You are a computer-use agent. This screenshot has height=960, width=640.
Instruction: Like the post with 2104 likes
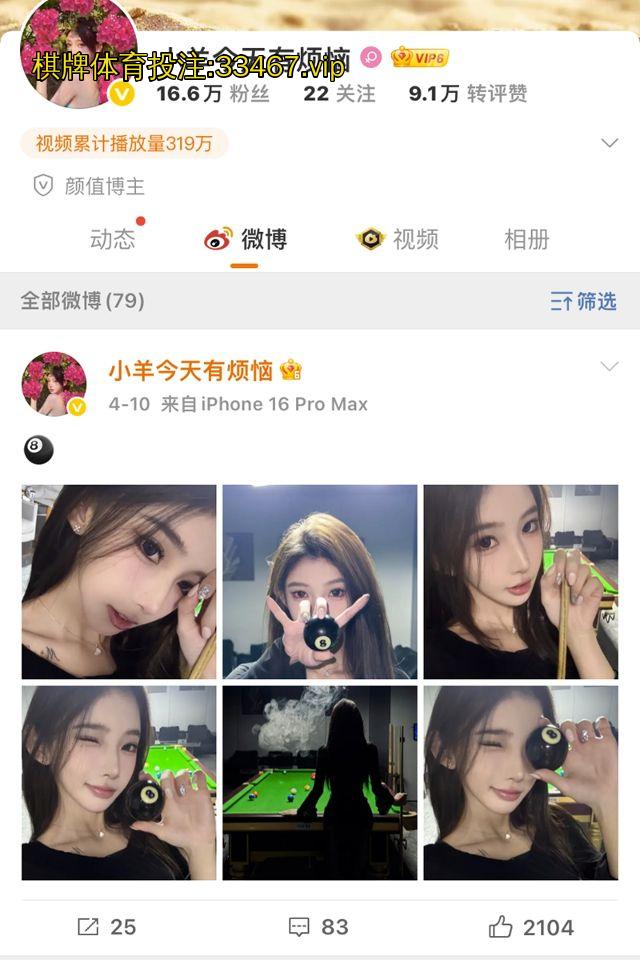pos(531,927)
